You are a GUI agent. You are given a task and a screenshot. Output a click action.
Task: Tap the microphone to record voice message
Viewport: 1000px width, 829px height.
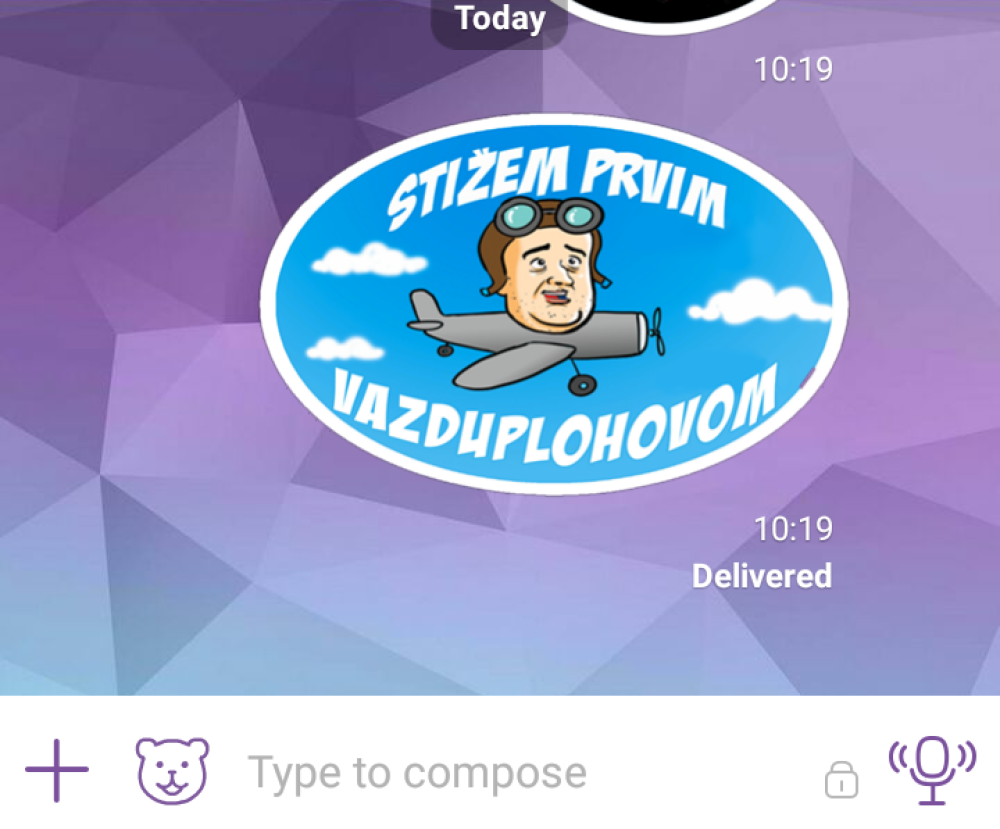(x=932, y=768)
